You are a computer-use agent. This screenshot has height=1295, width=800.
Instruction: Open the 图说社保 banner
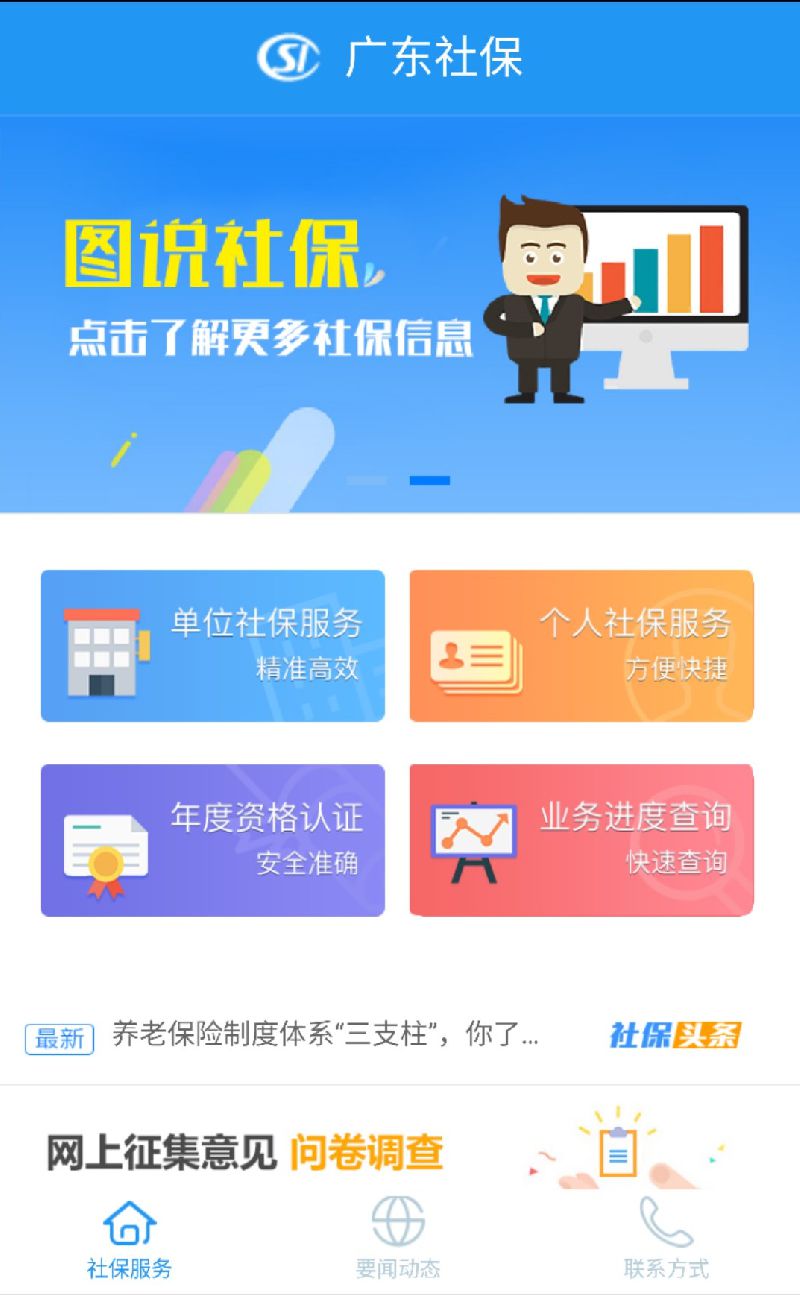pos(400,310)
